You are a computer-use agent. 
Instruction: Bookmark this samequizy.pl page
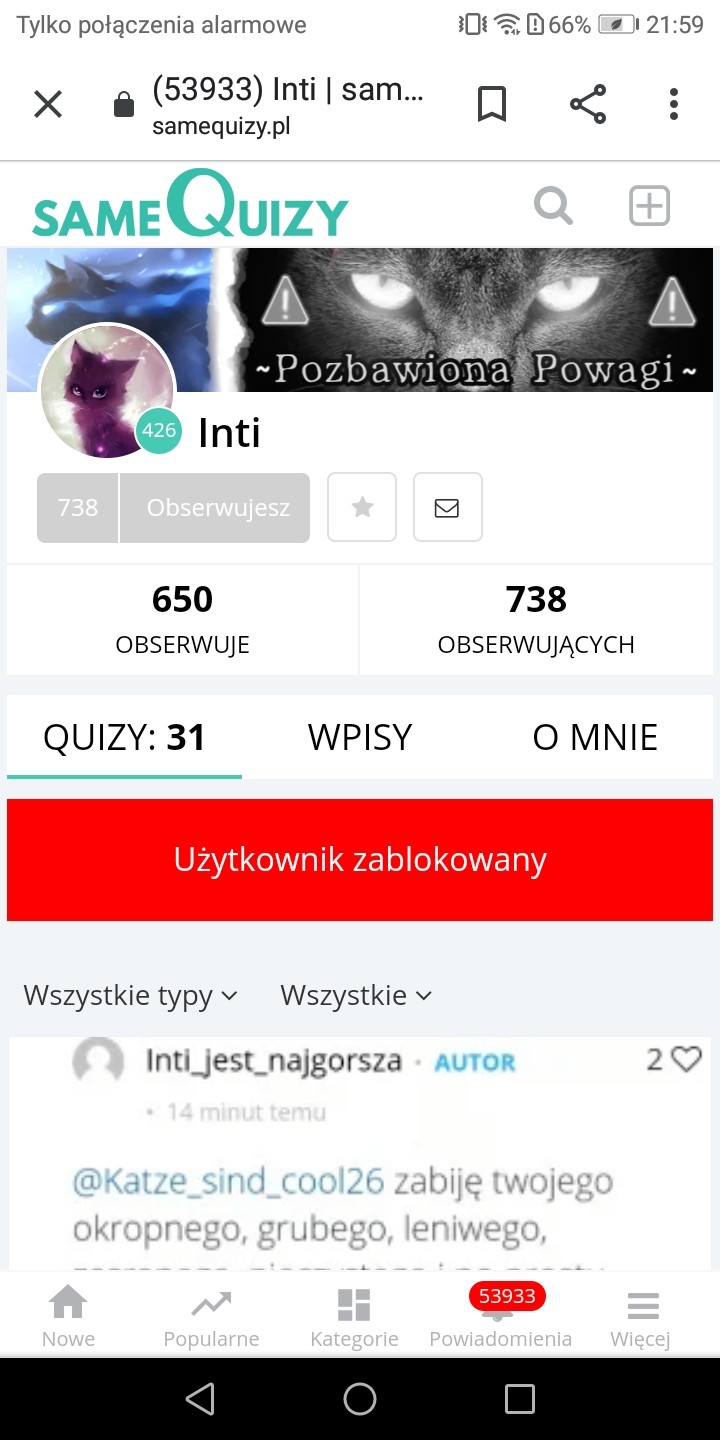pyautogui.click(x=491, y=104)
